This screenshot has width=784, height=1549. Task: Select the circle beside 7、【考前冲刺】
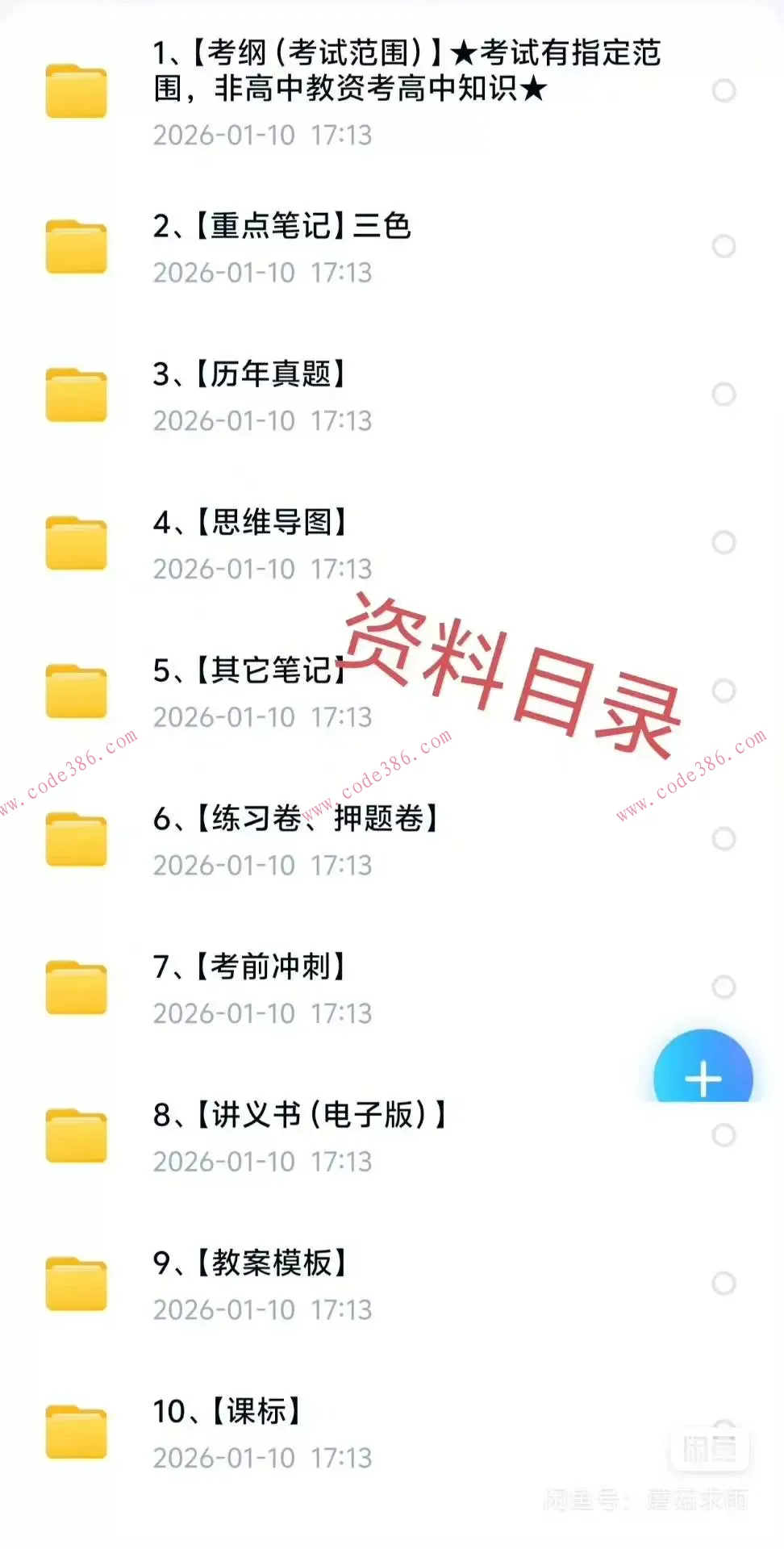tap(722, 987)
